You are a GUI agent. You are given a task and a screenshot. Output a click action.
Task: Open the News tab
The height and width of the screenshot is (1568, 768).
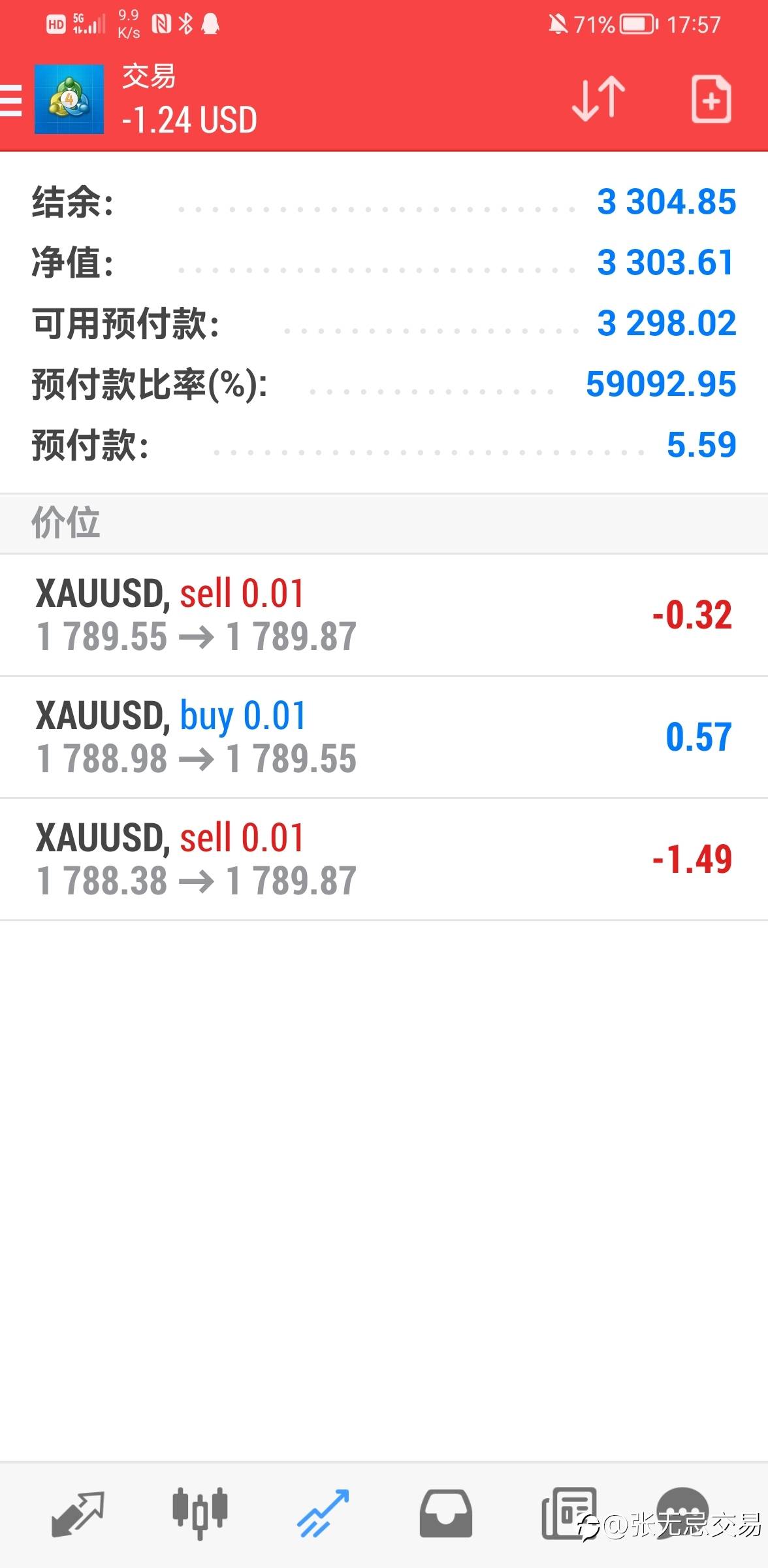568,1514
